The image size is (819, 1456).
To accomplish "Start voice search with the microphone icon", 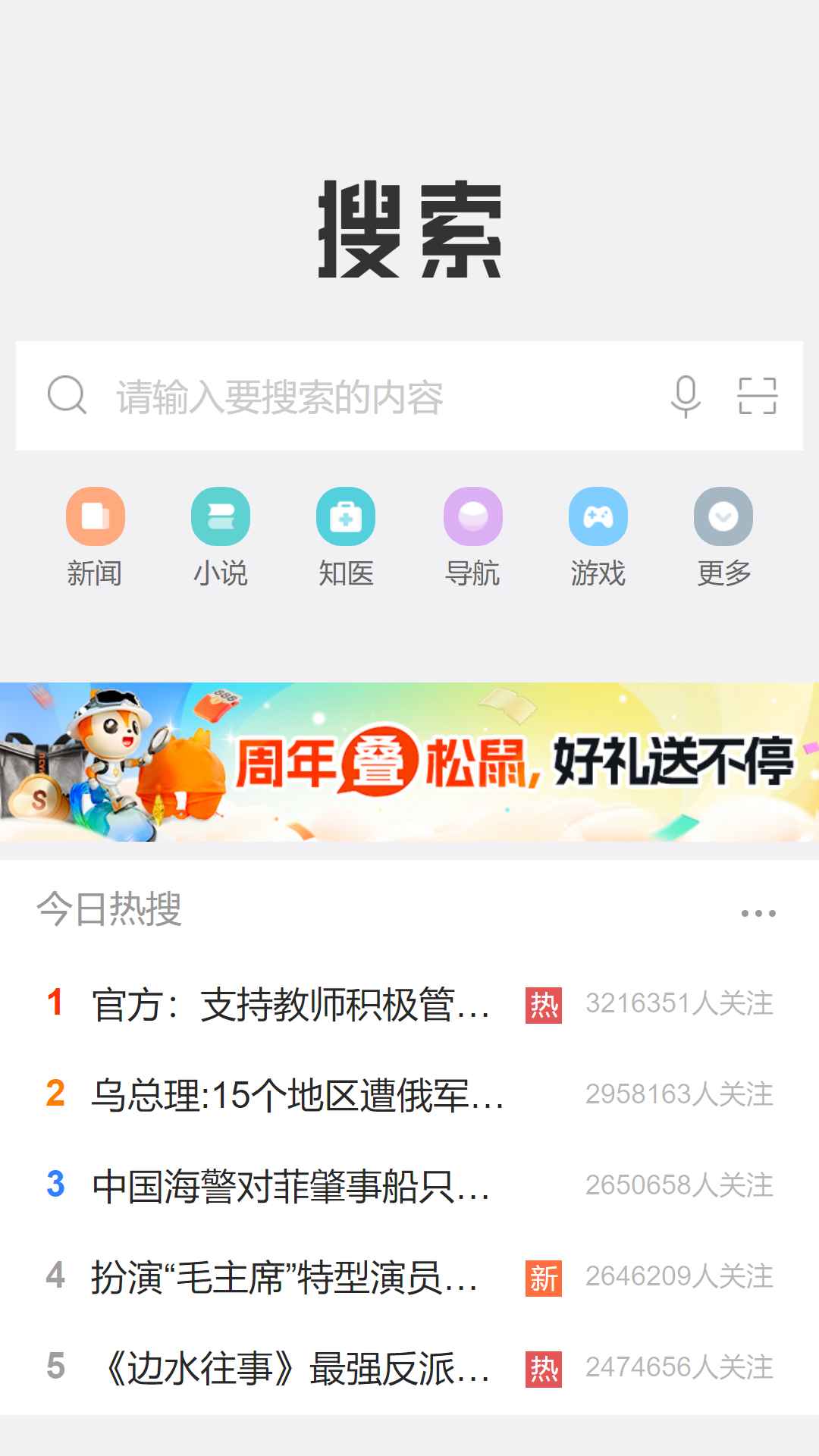I will (x=686, y=397).
